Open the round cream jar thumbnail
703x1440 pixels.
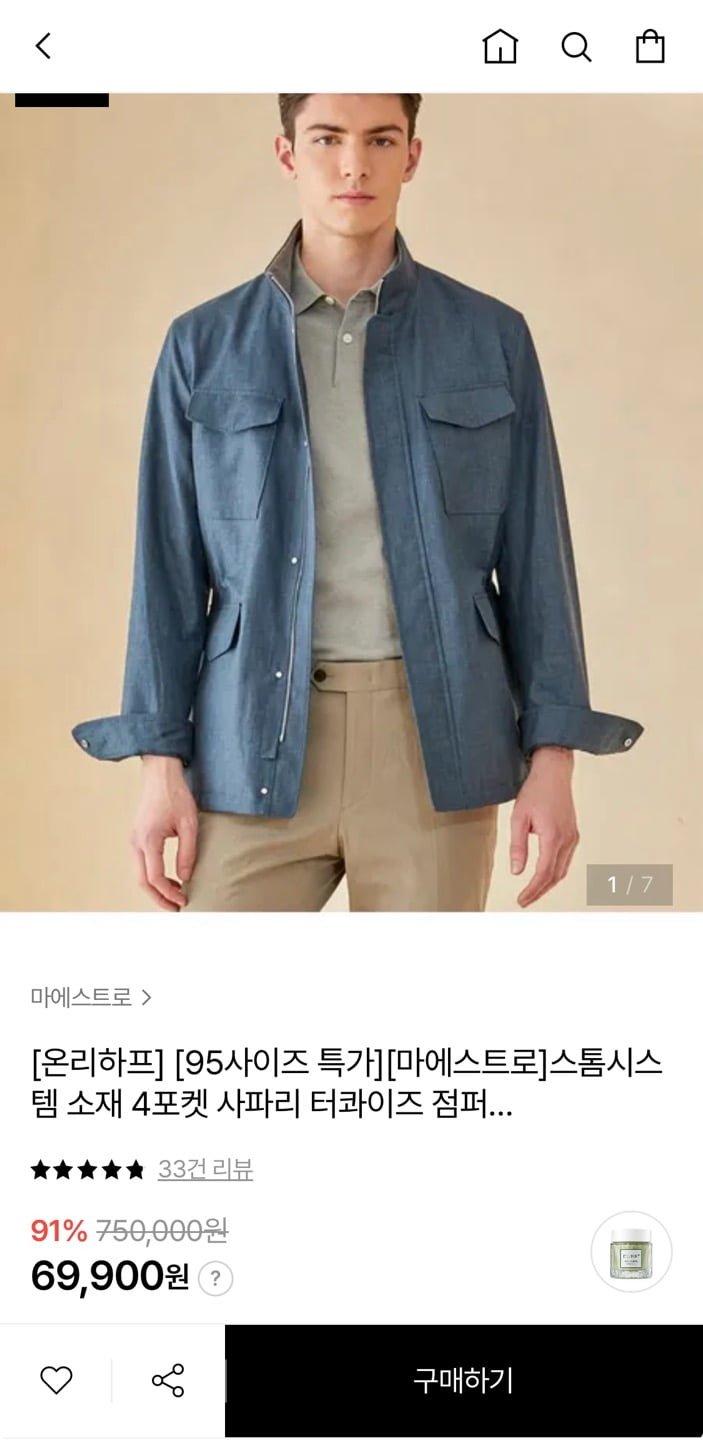pos(631,1252)
